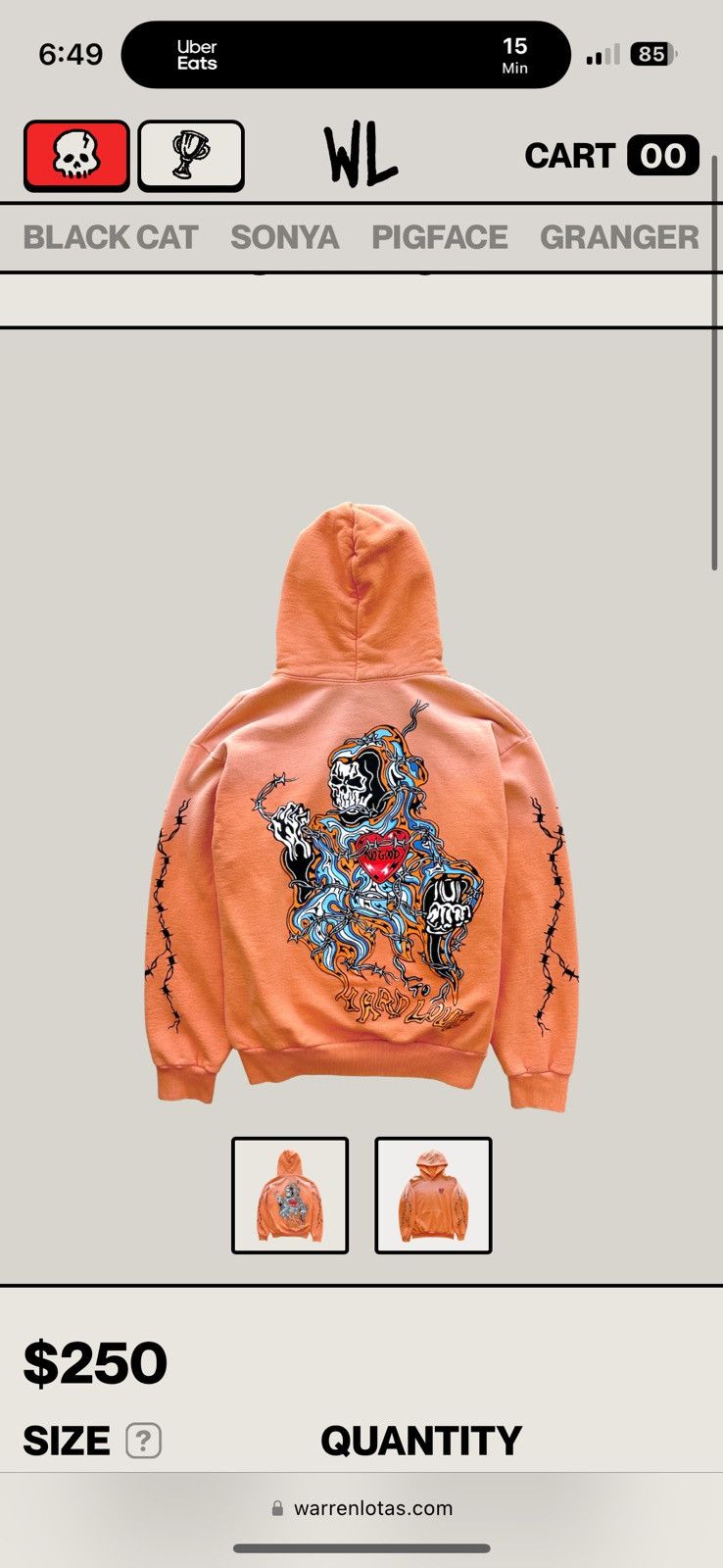Open the Uber Eats live activity
Image resolution: width=723 pixels, height=1568 pixels.
346,55
